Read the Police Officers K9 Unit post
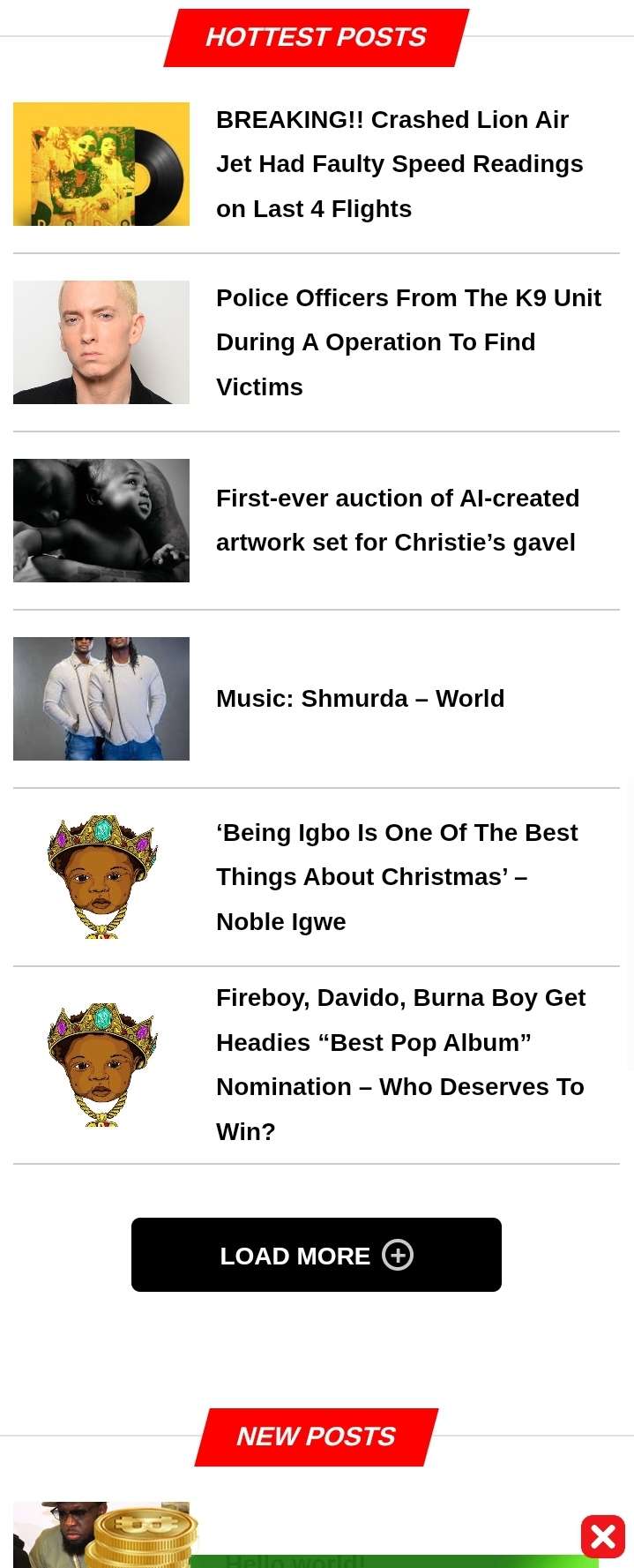Screen dimensions: 634x1568 point(407,342)
